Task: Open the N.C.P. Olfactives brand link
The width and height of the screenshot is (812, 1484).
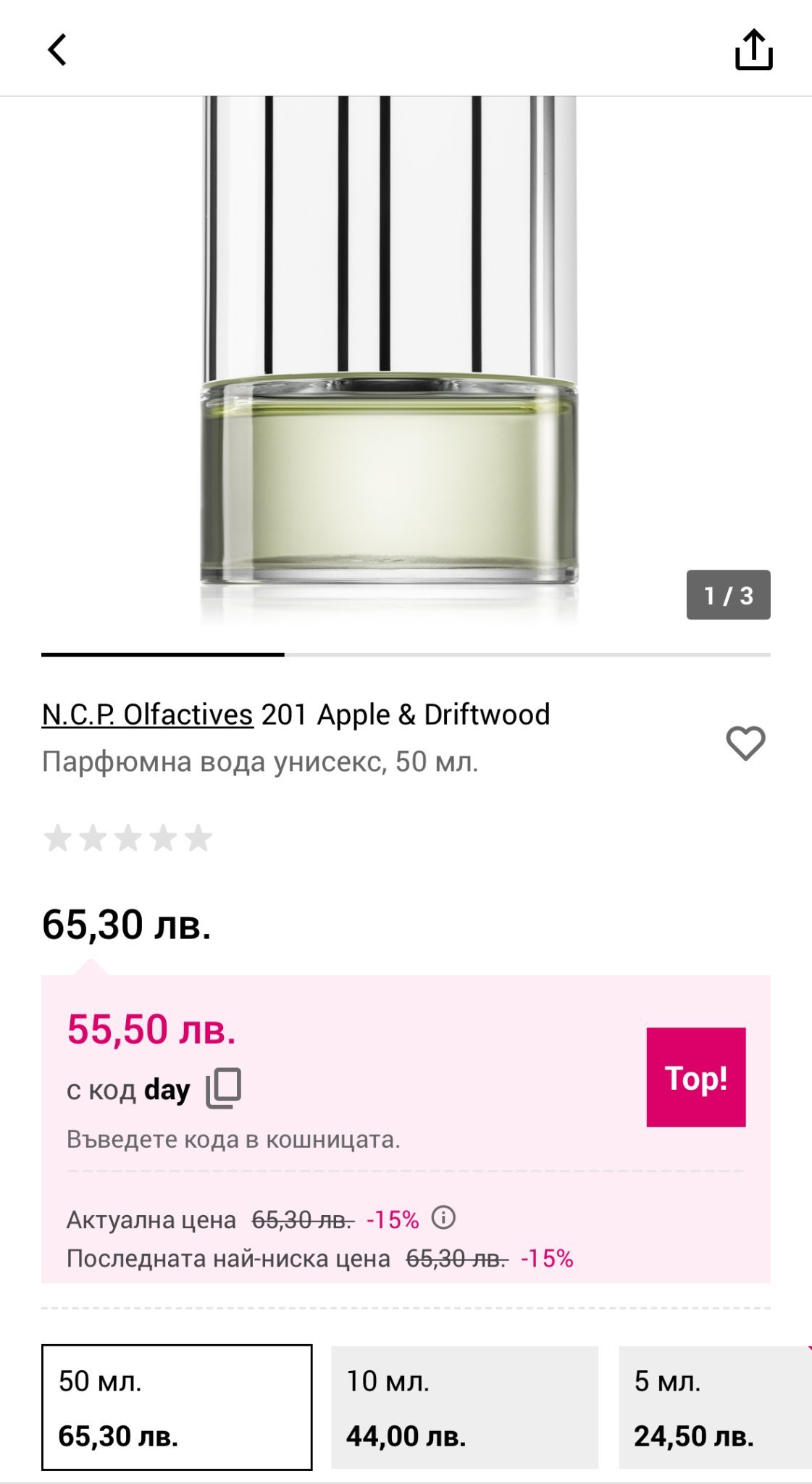Action: pyautogui.click(x=148, y=714)
